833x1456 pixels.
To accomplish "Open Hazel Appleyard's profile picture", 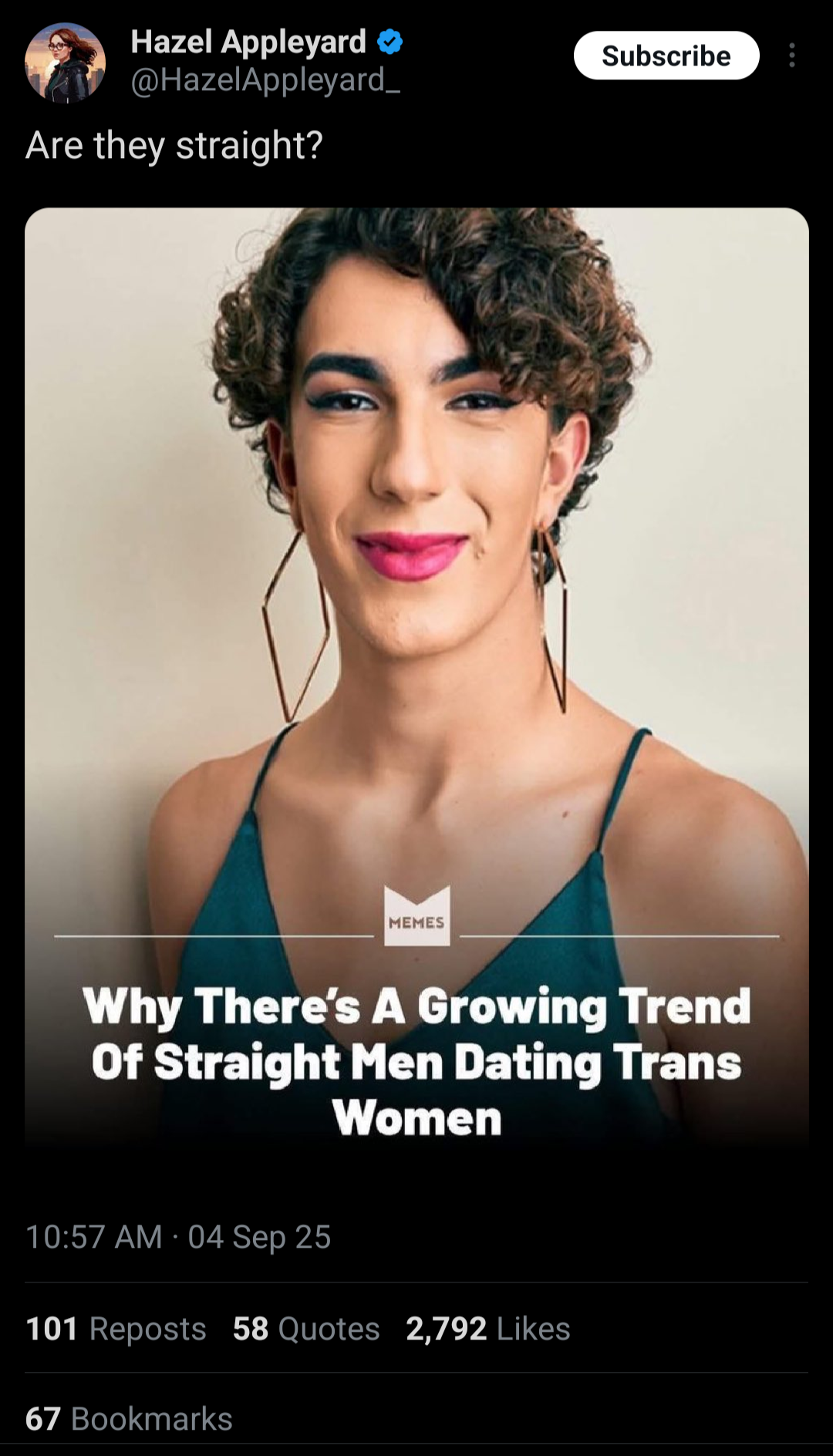I will click(x=66, y=62).
